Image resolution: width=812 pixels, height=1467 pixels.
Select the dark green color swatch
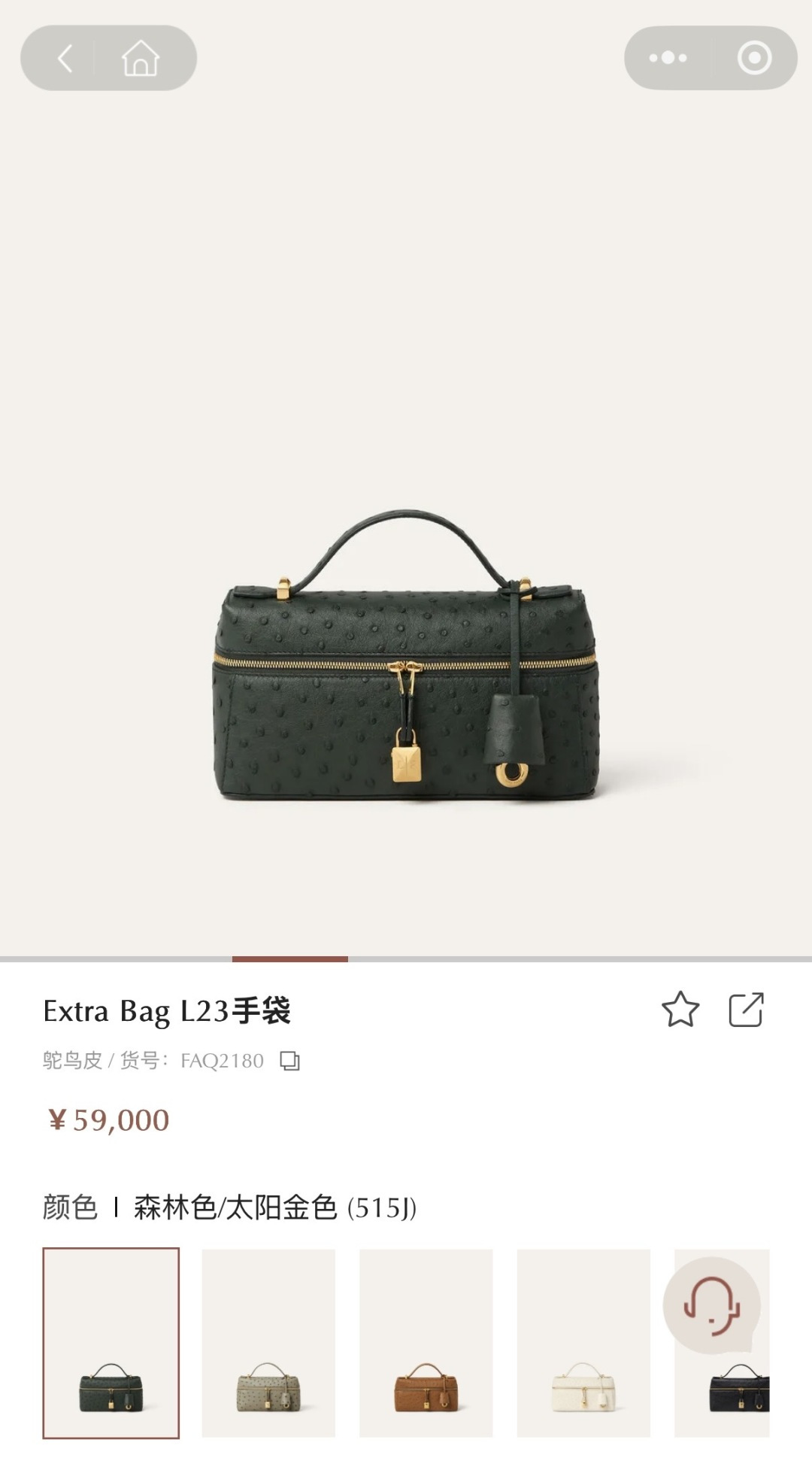click(111, 1343)
